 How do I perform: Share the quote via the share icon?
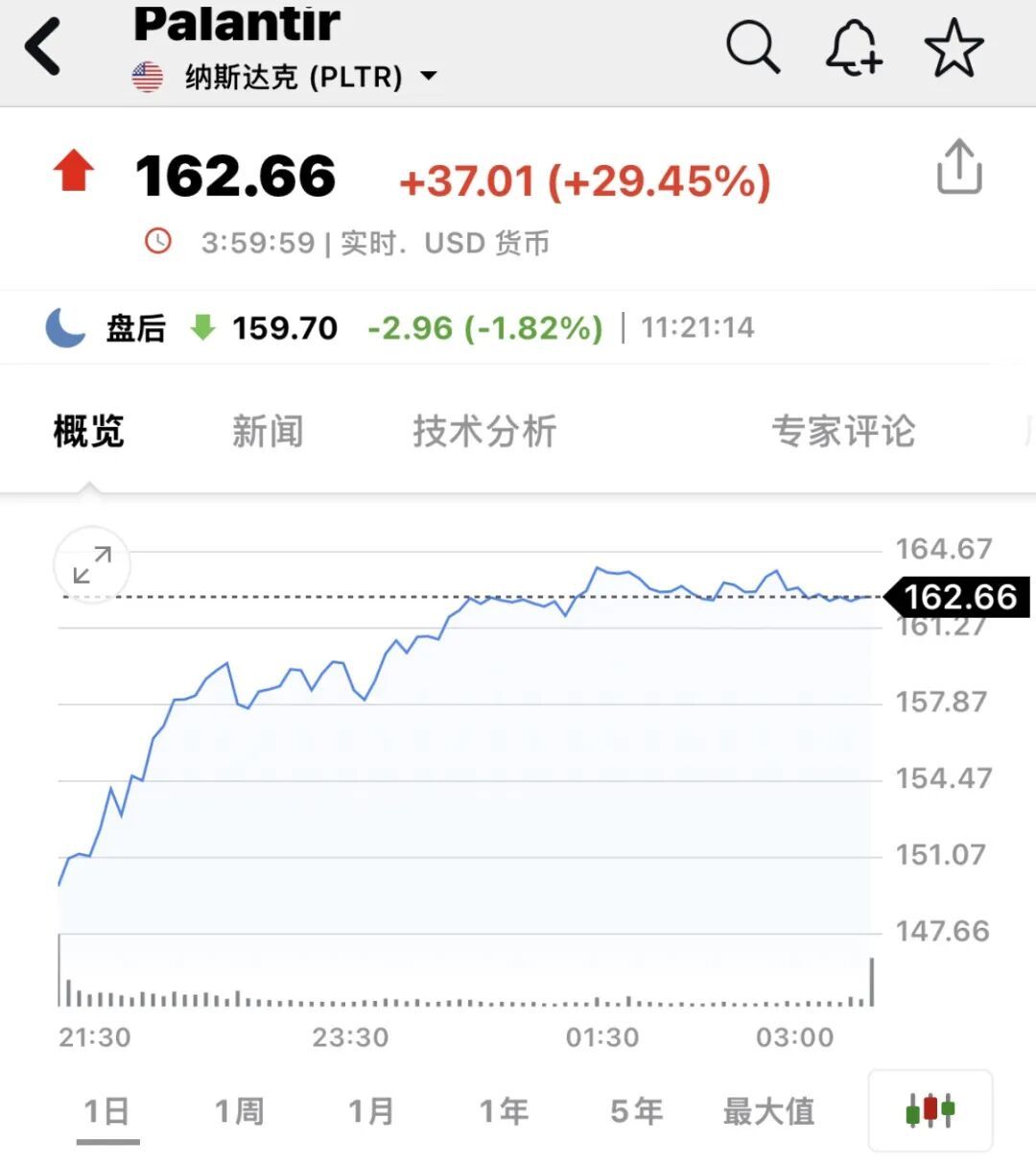[x=959, y=166]
